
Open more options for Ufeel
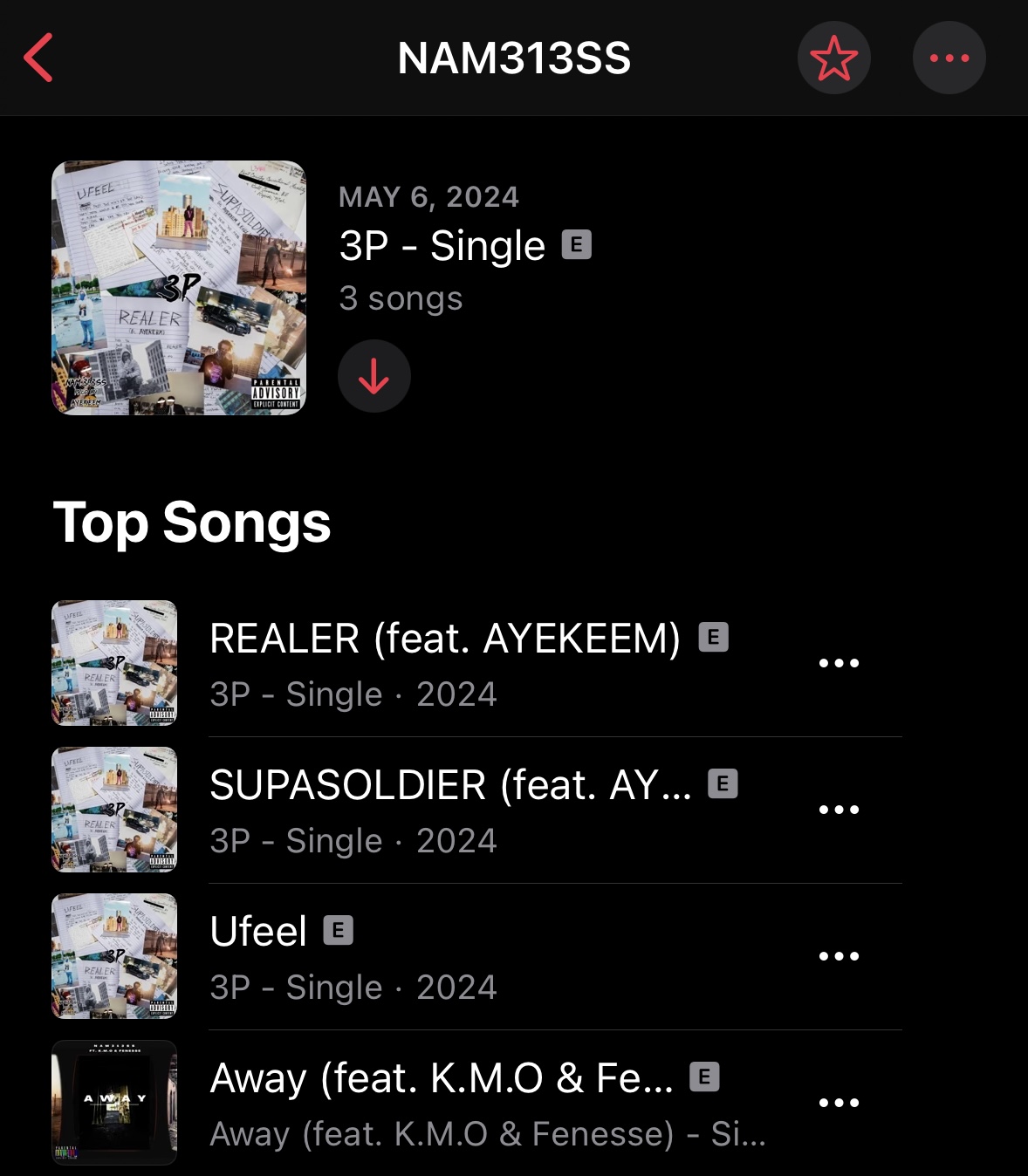[x=839, y=956]
